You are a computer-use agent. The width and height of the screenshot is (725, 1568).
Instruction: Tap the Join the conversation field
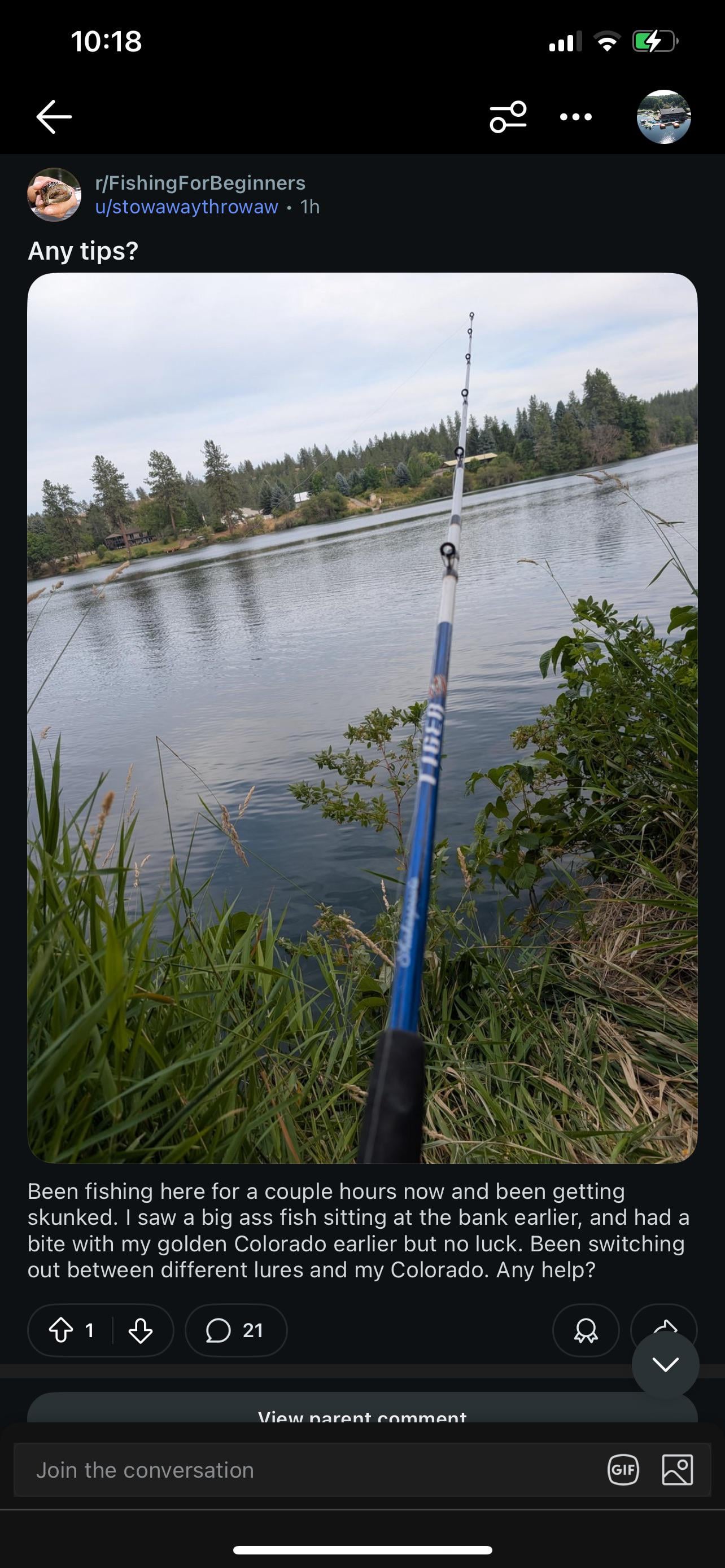[x=304, y=1470]
